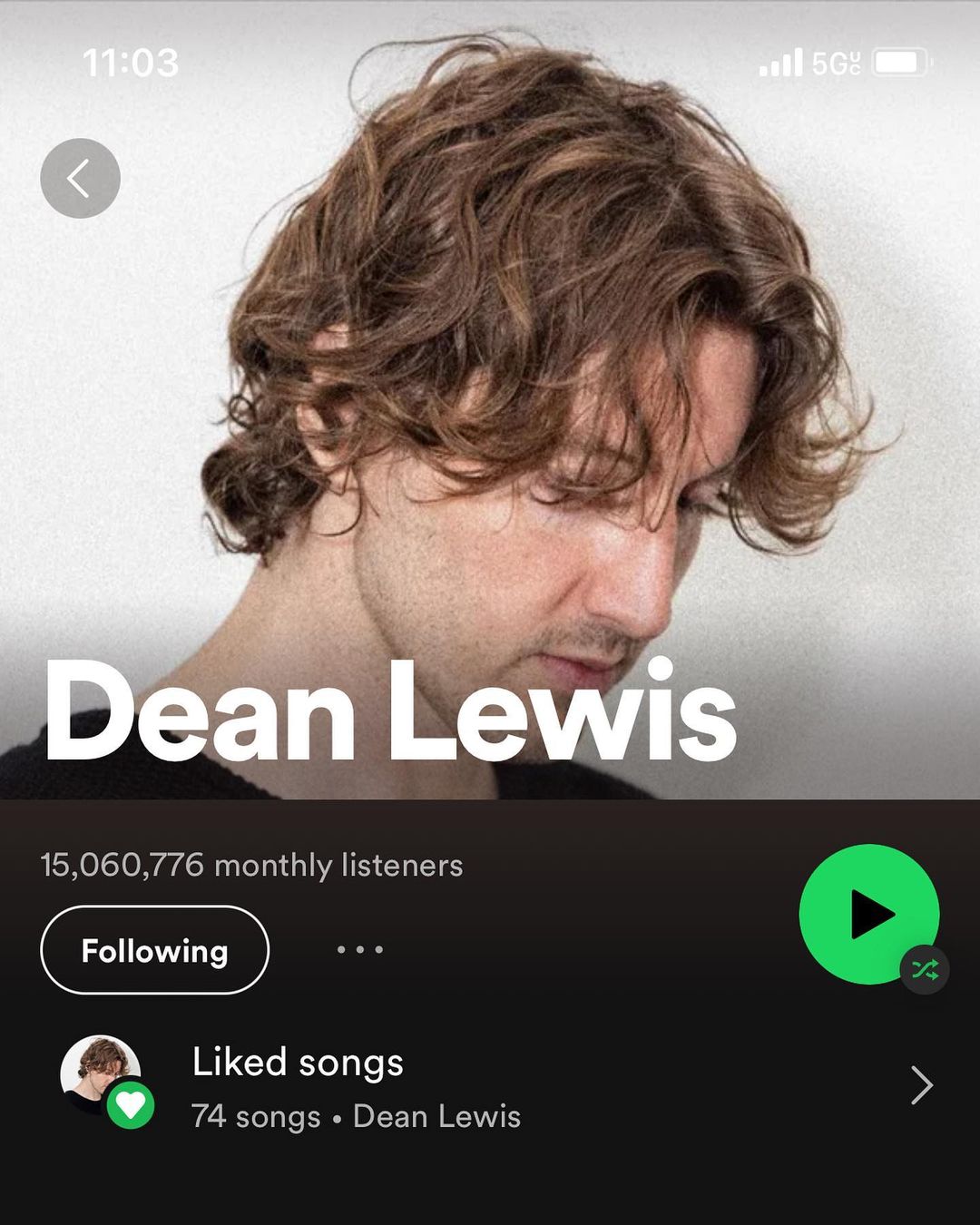This screenshot has width=980, height=1225.
Task: Toggle the shuffle badge on the play button
Action: (x=925, y=970)
